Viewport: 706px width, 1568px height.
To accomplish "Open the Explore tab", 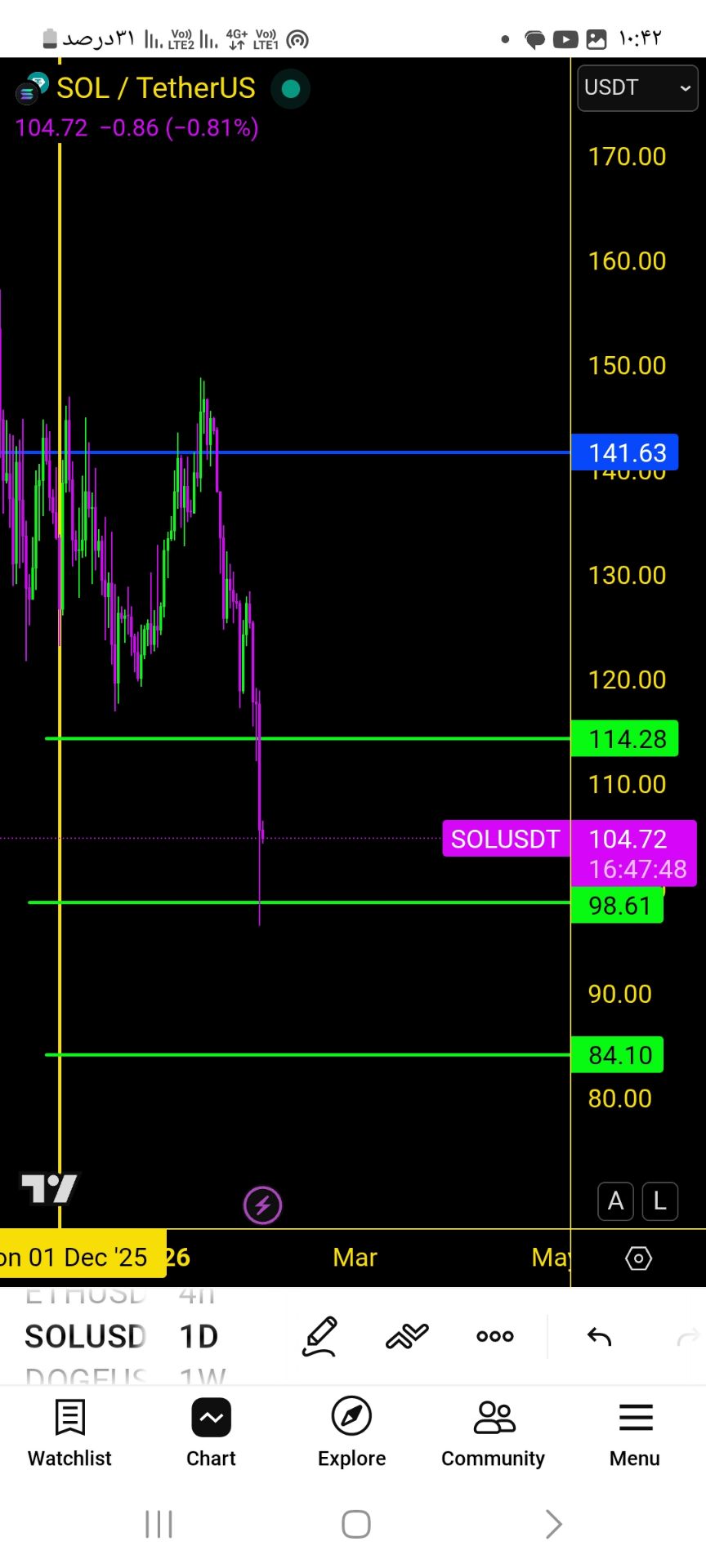I will pyautogui.click(x=351, y=1433).
